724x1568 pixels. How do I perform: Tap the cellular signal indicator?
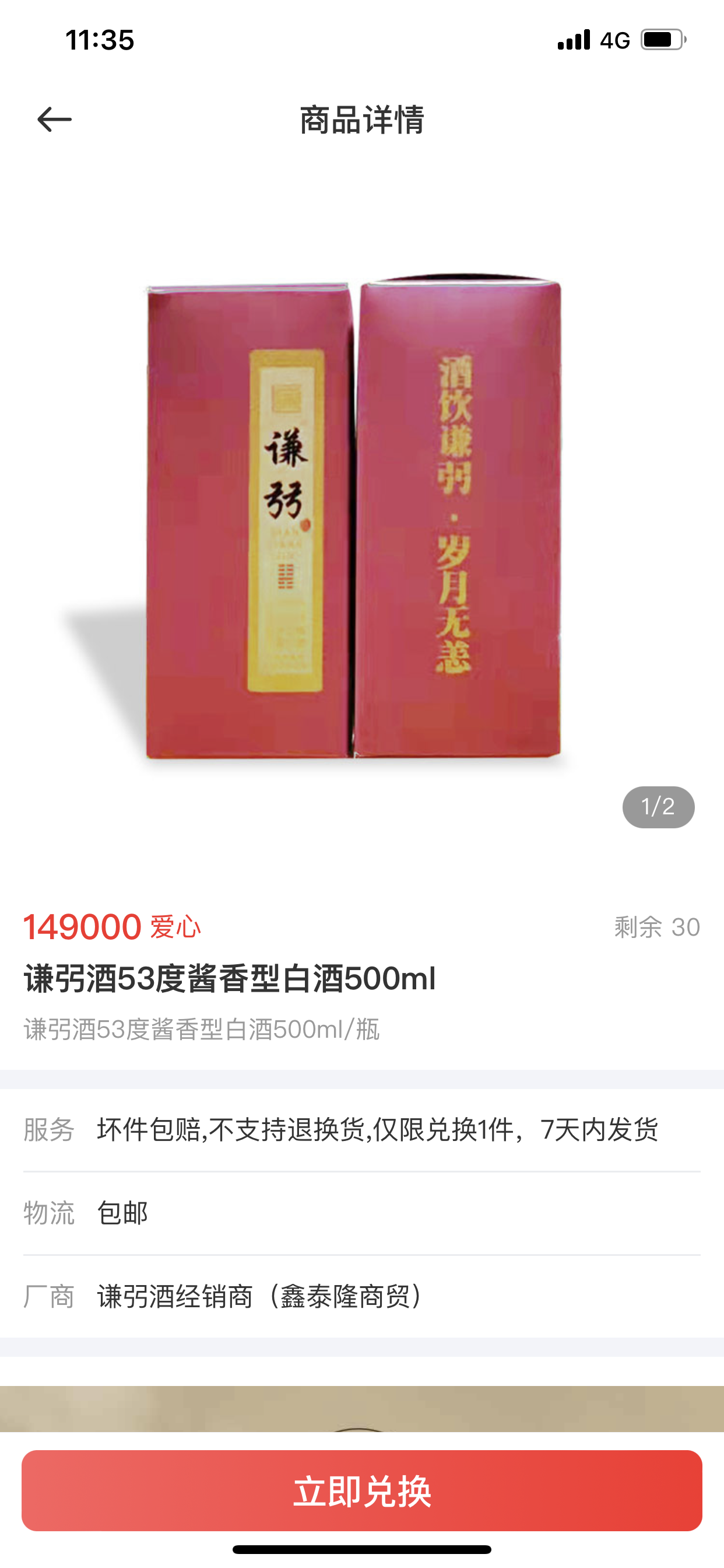click(x=572, y=38)
